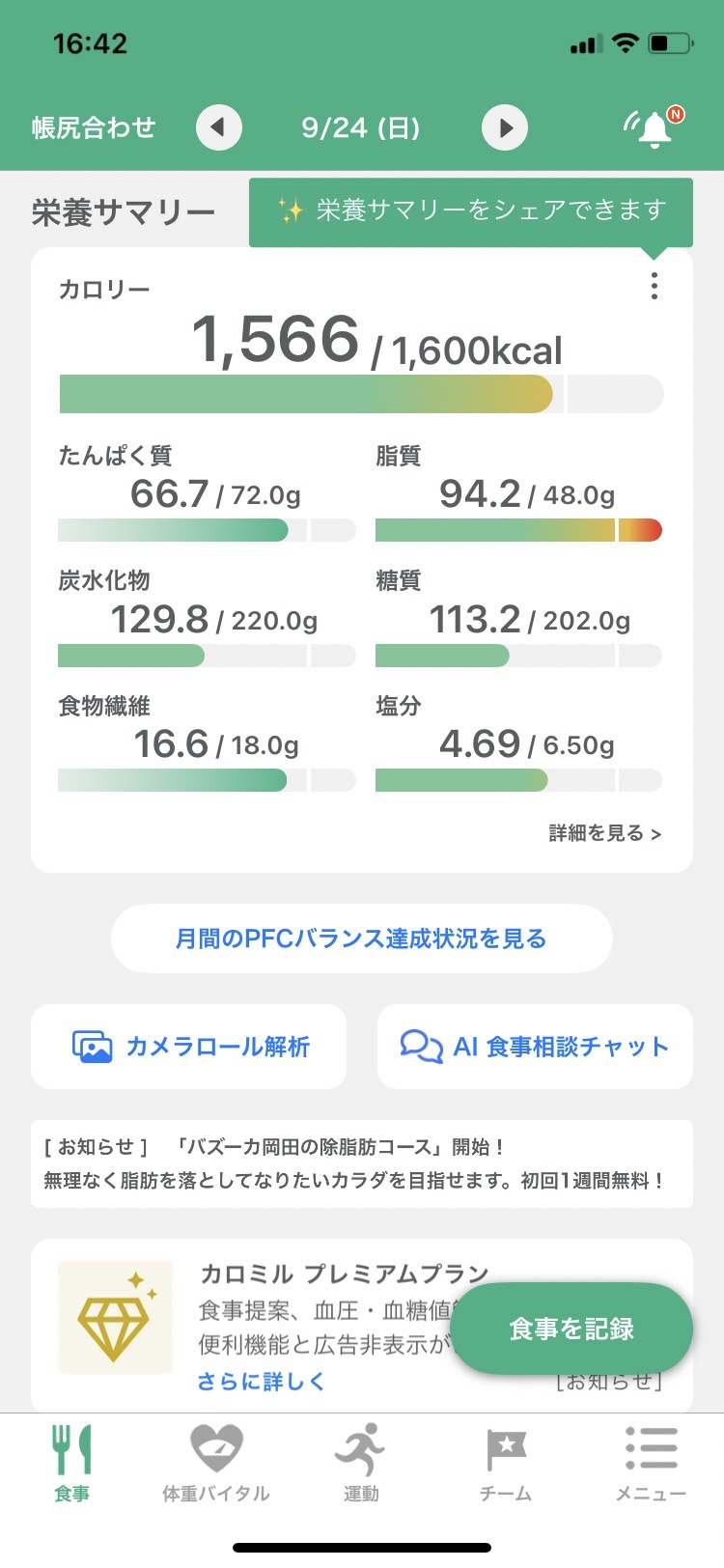
Task: Switch to the 体重バイタル tab
Action: tap(216, 1462)
